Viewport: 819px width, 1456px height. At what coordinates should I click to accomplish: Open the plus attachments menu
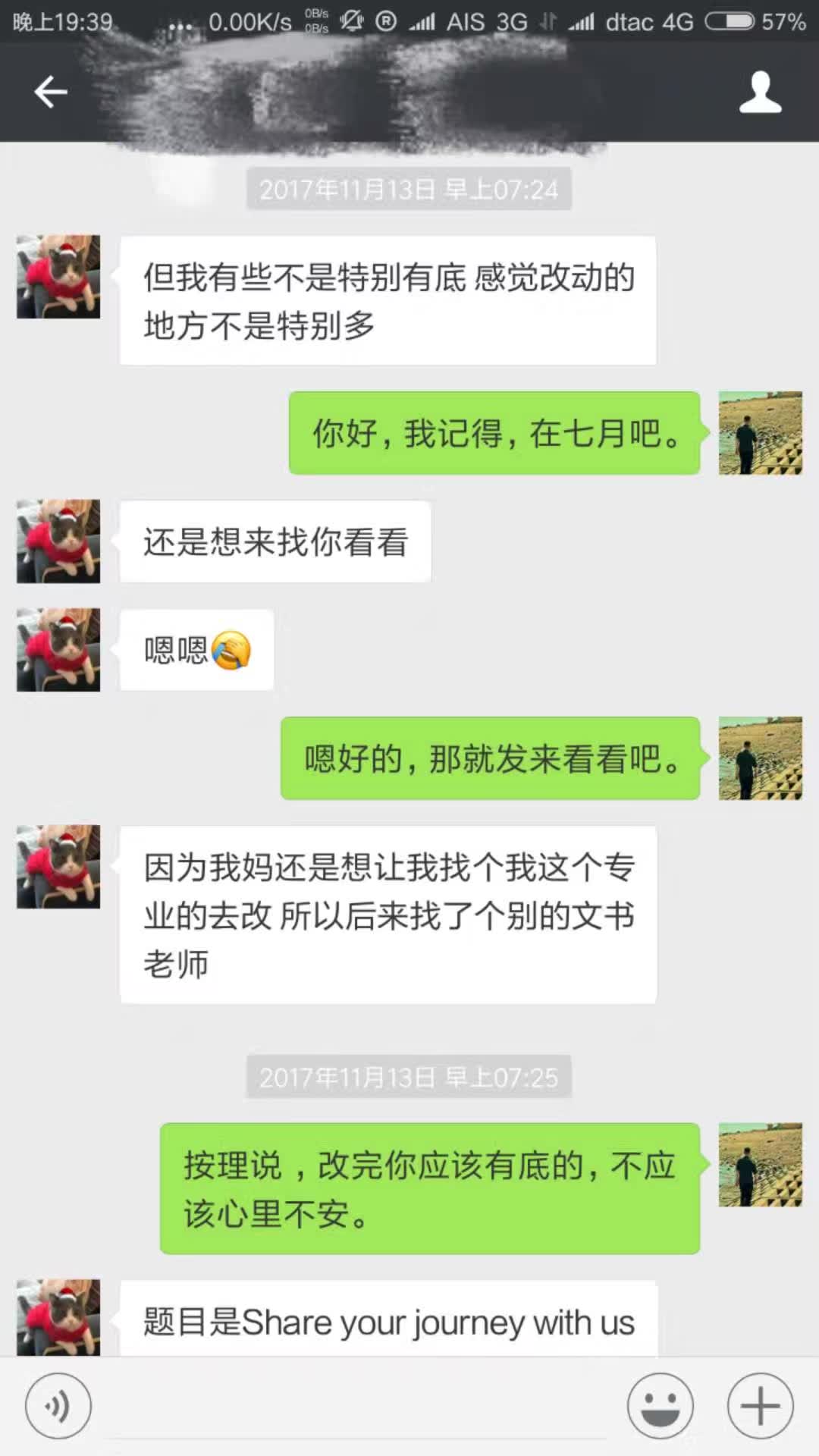tap(760, 1406)
